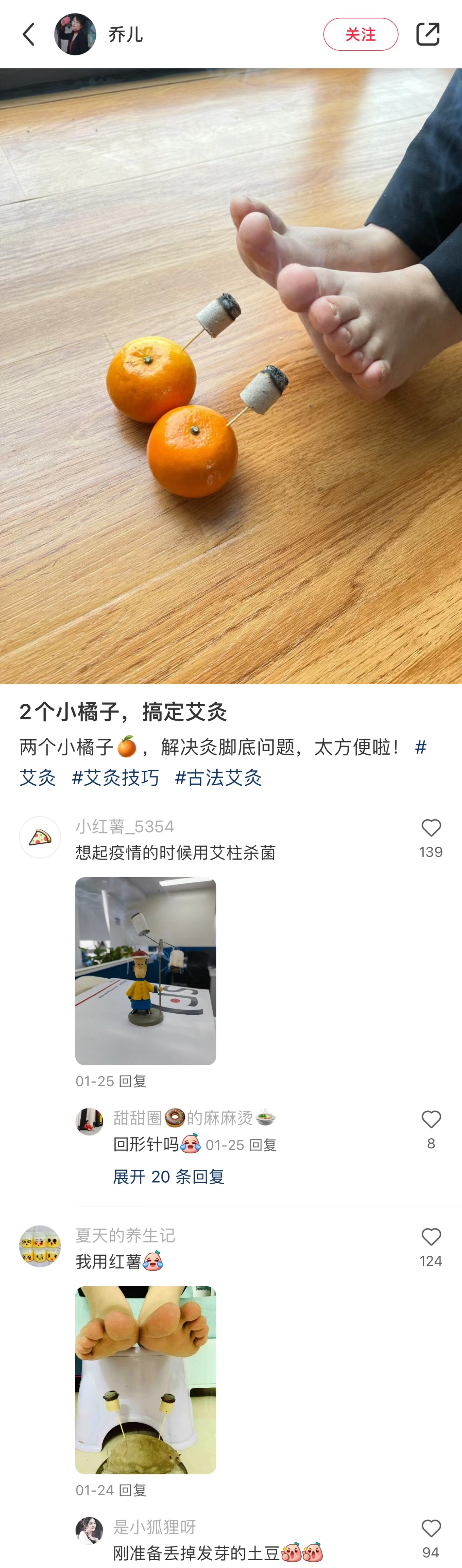This screenshot has height=1568, width=462.
Task: Open the #艾灸 hashtag
Action: (38, 777)
